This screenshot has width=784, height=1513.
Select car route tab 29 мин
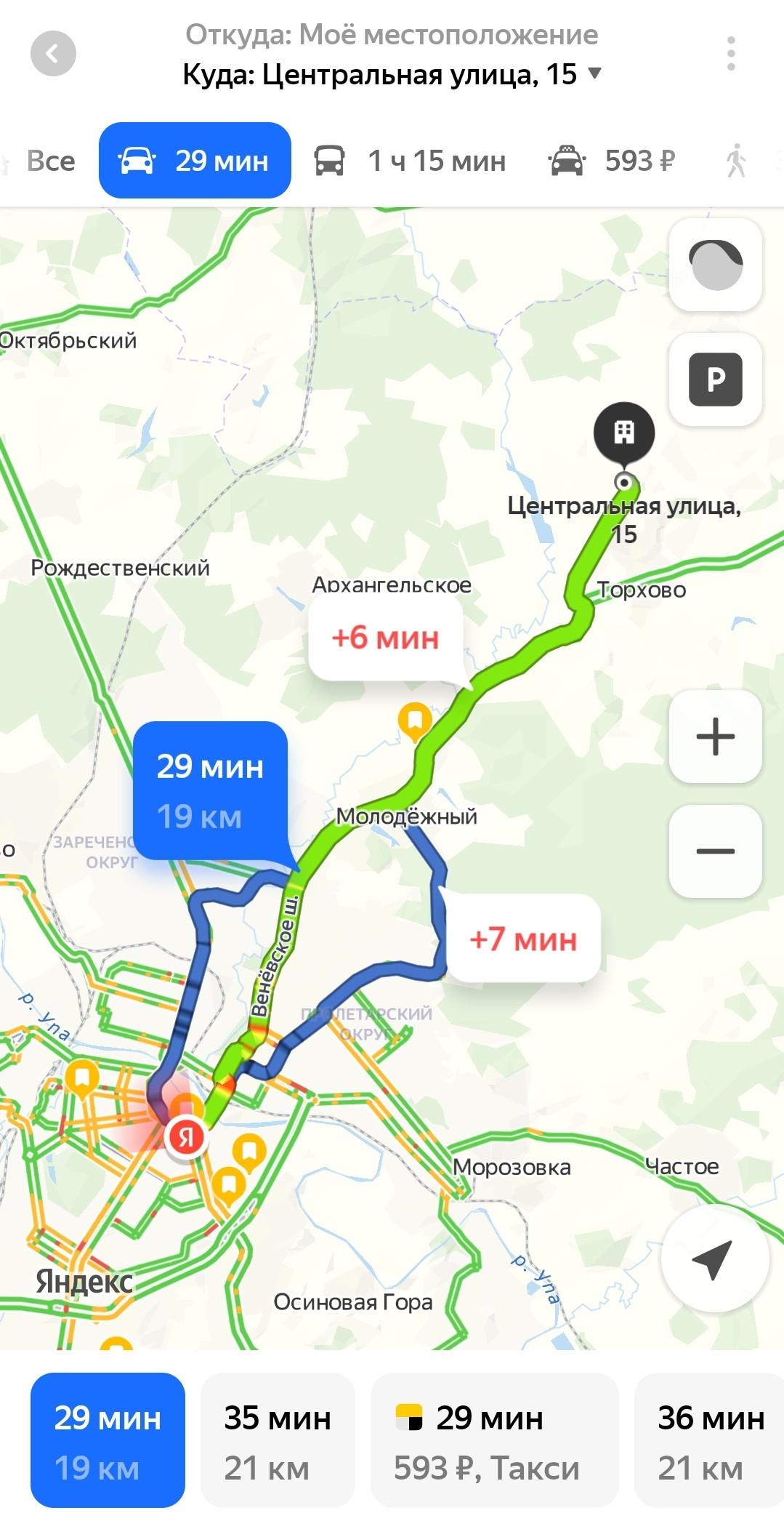(x=195, y=161)
